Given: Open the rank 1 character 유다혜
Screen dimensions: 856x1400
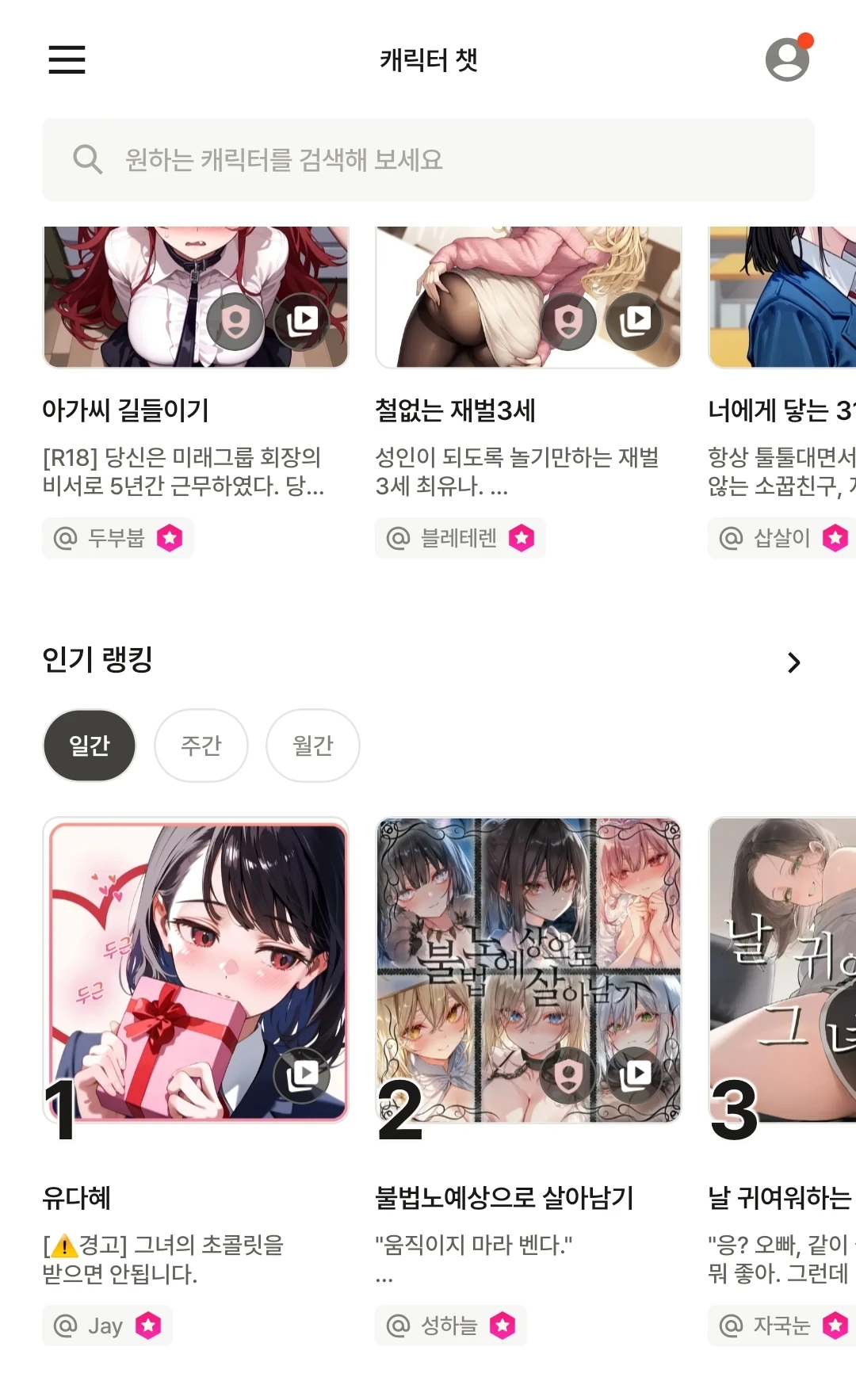Looking at the screenshot, I should tap(196, 970).
